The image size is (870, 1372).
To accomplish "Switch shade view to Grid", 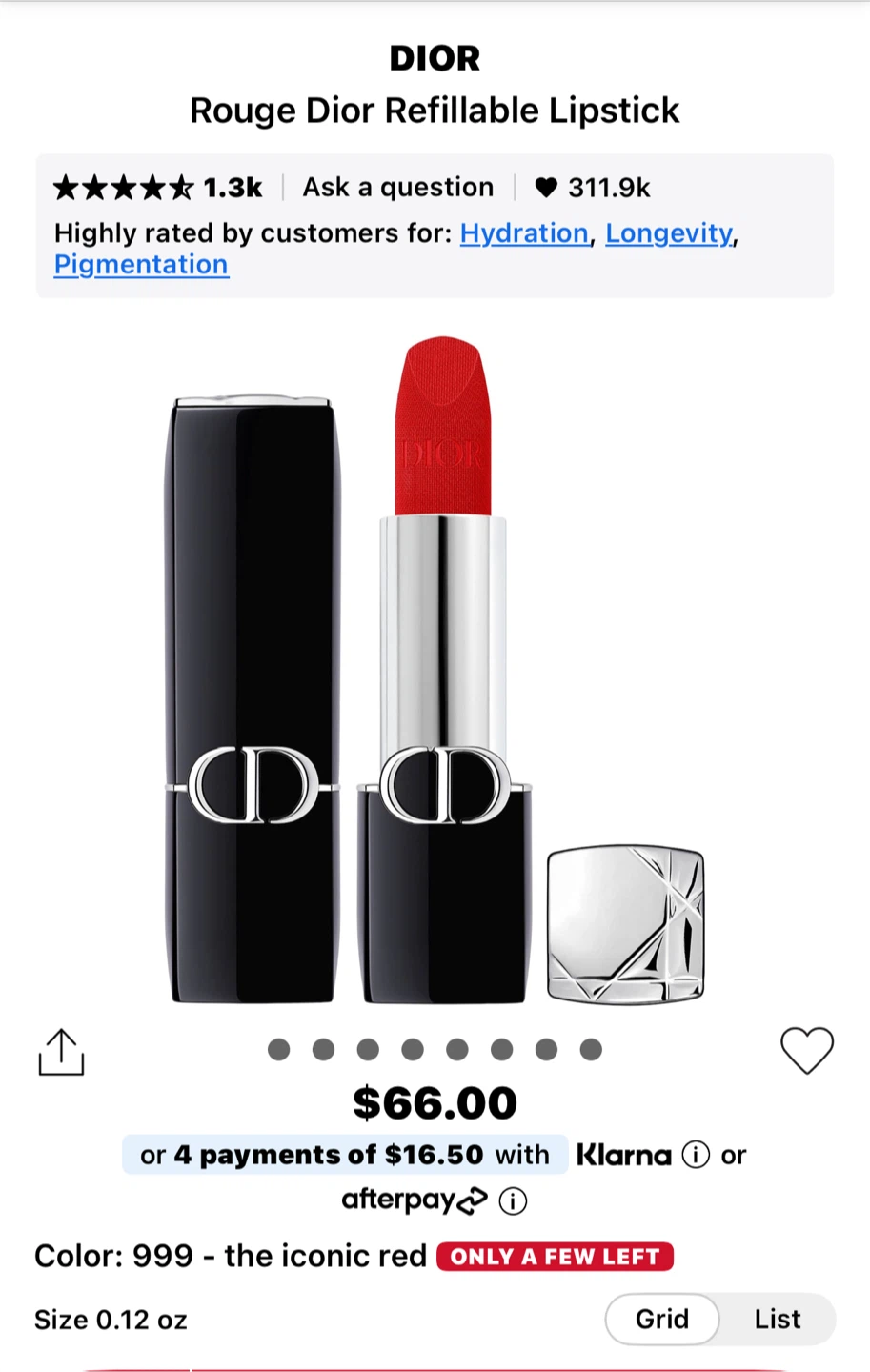I will point(662,1319).
